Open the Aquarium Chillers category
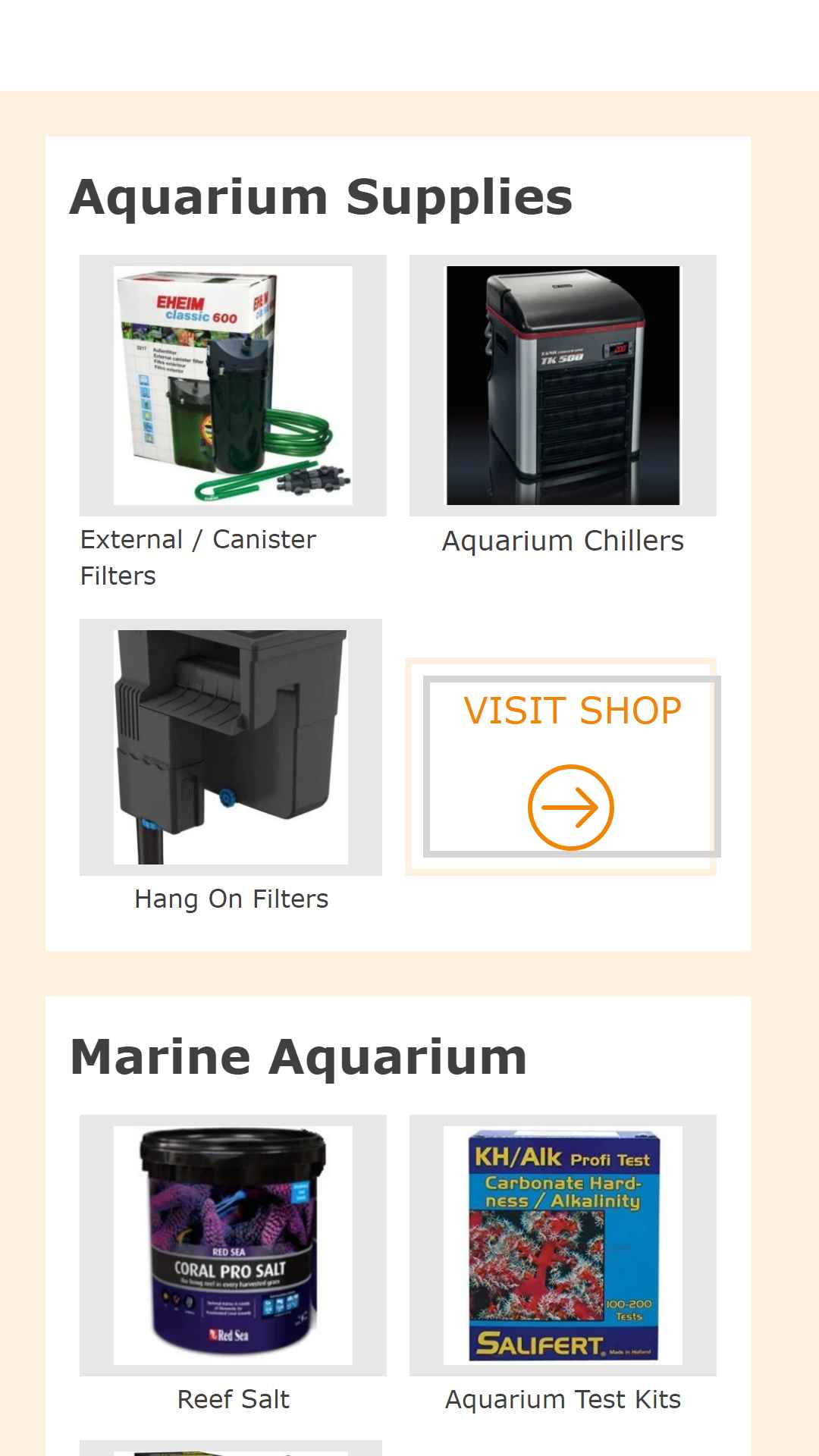 pyautogui.click(x=563, y=406)
